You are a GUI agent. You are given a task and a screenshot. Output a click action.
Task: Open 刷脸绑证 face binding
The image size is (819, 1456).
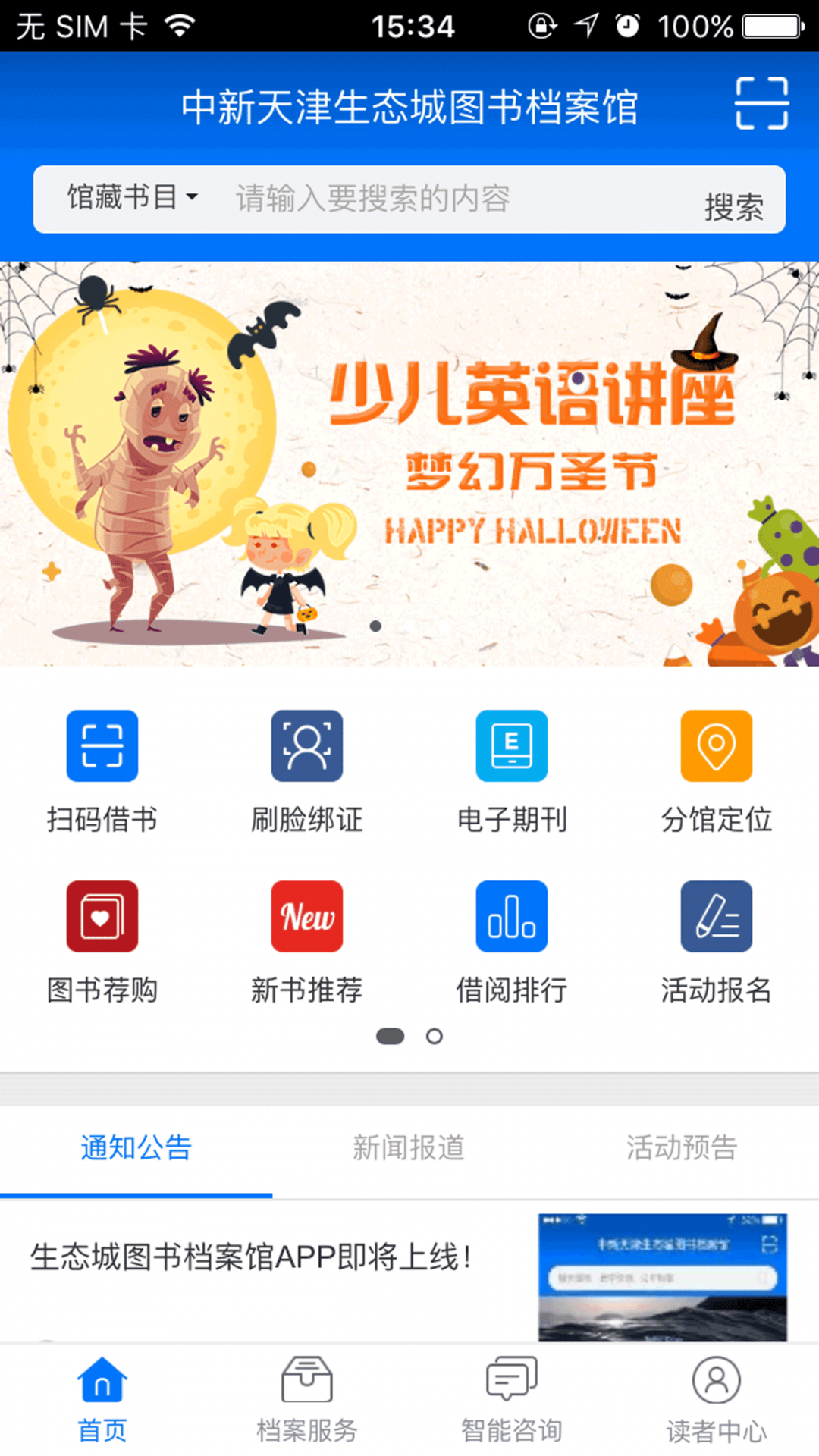307,771
